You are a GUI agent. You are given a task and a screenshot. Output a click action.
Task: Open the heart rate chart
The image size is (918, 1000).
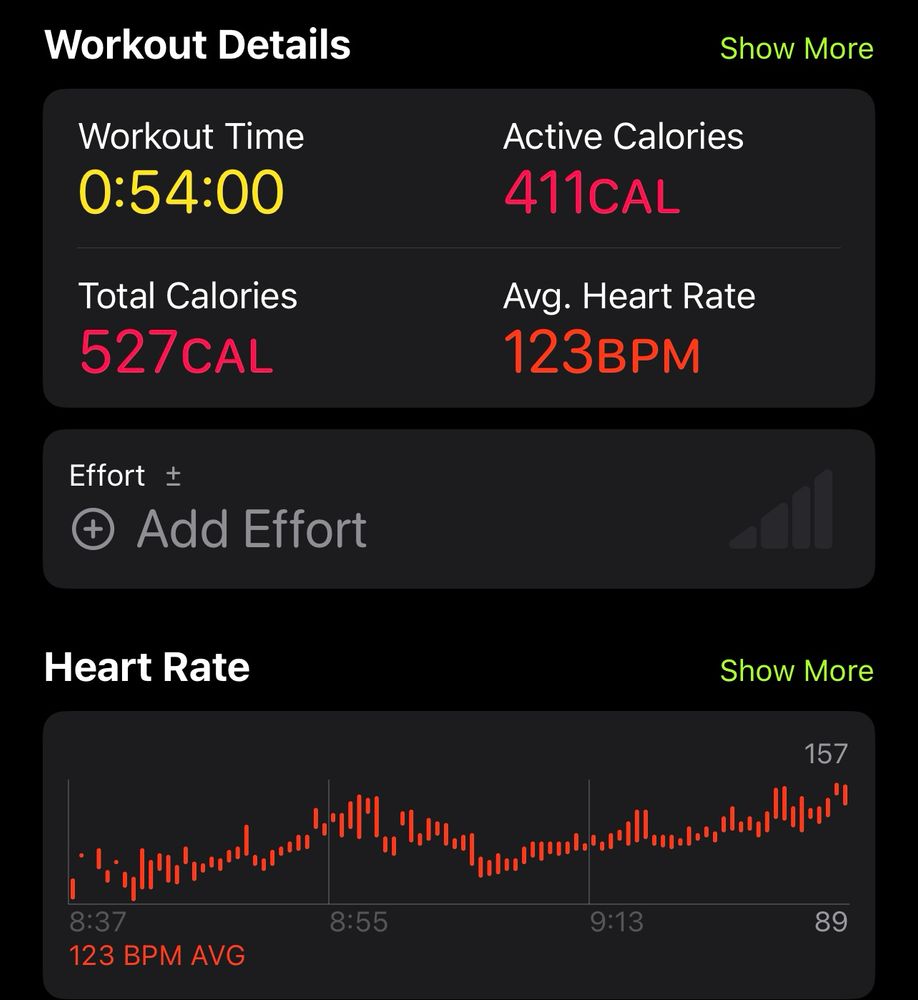(x=458, y=850)
